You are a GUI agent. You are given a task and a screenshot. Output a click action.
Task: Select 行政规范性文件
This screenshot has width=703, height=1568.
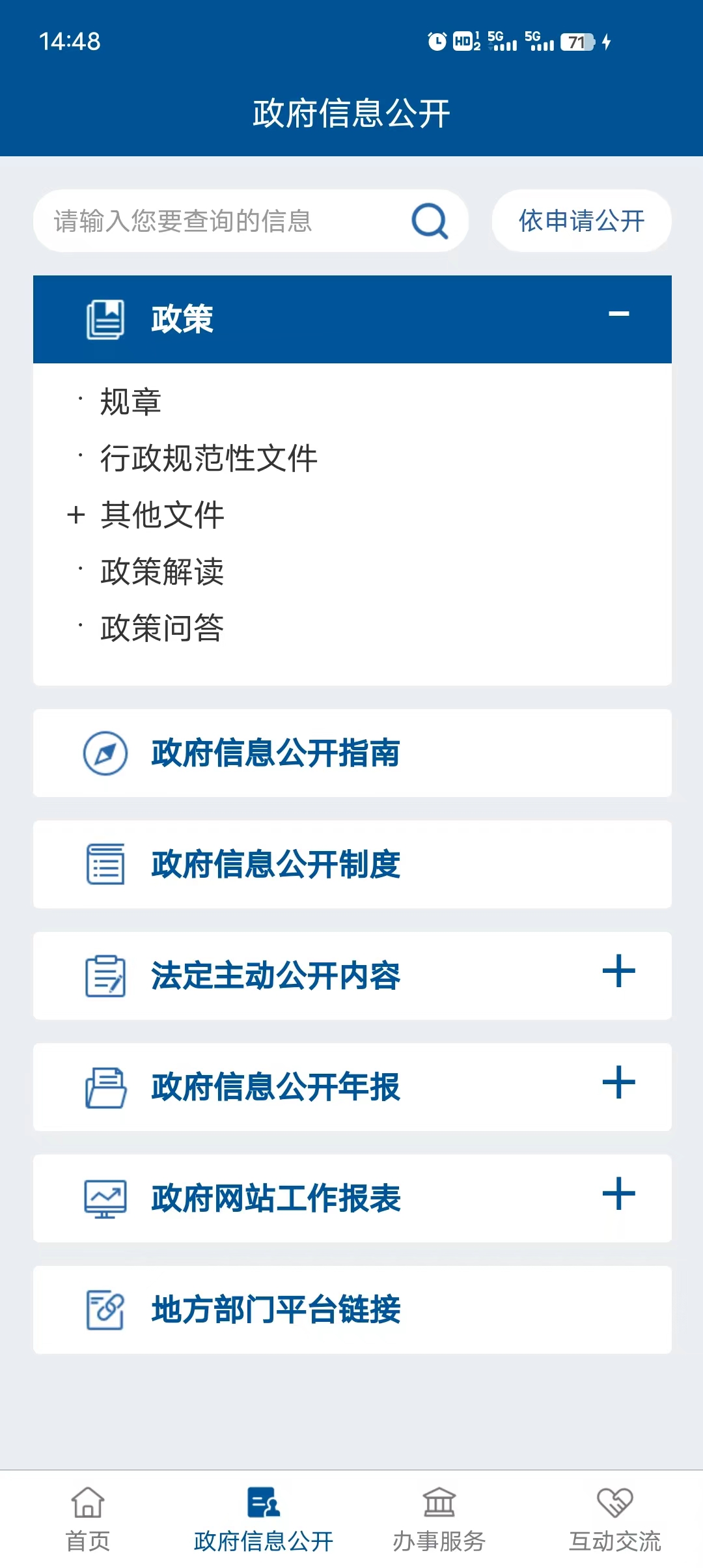click(x=208, y=458)
